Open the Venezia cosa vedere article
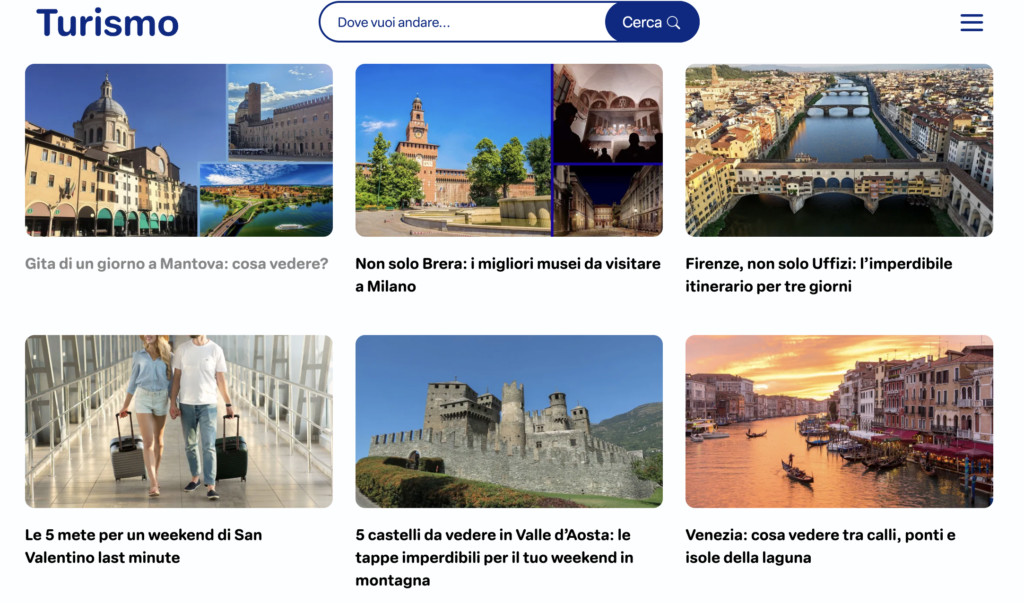The image size is (1024, 603). [838, 421]
